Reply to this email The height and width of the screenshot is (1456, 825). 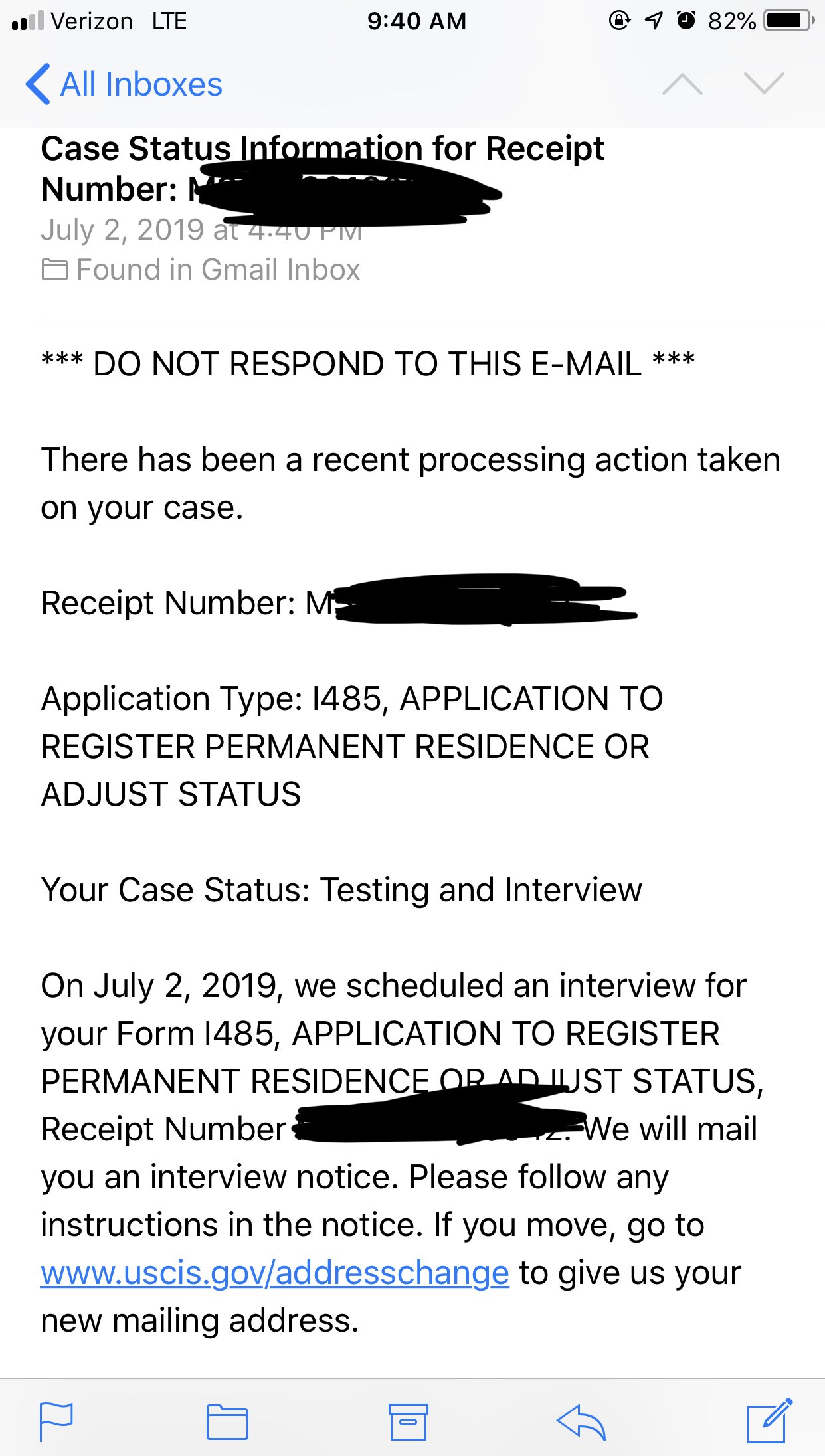click(x=581, y=1421)
